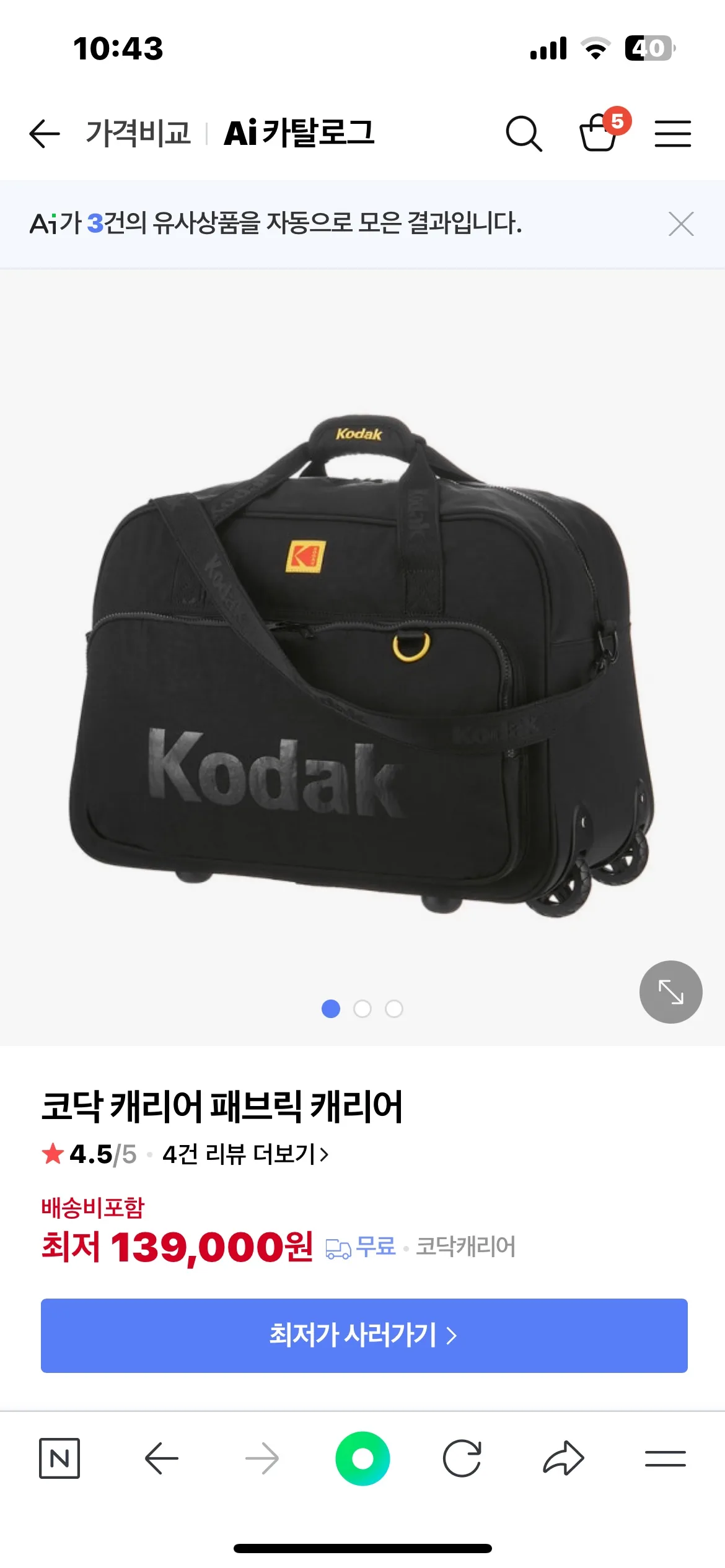The height and width of the screenshot is (1568, 725).
Task: Open the browser toolbar menu
Action: 665,1458
